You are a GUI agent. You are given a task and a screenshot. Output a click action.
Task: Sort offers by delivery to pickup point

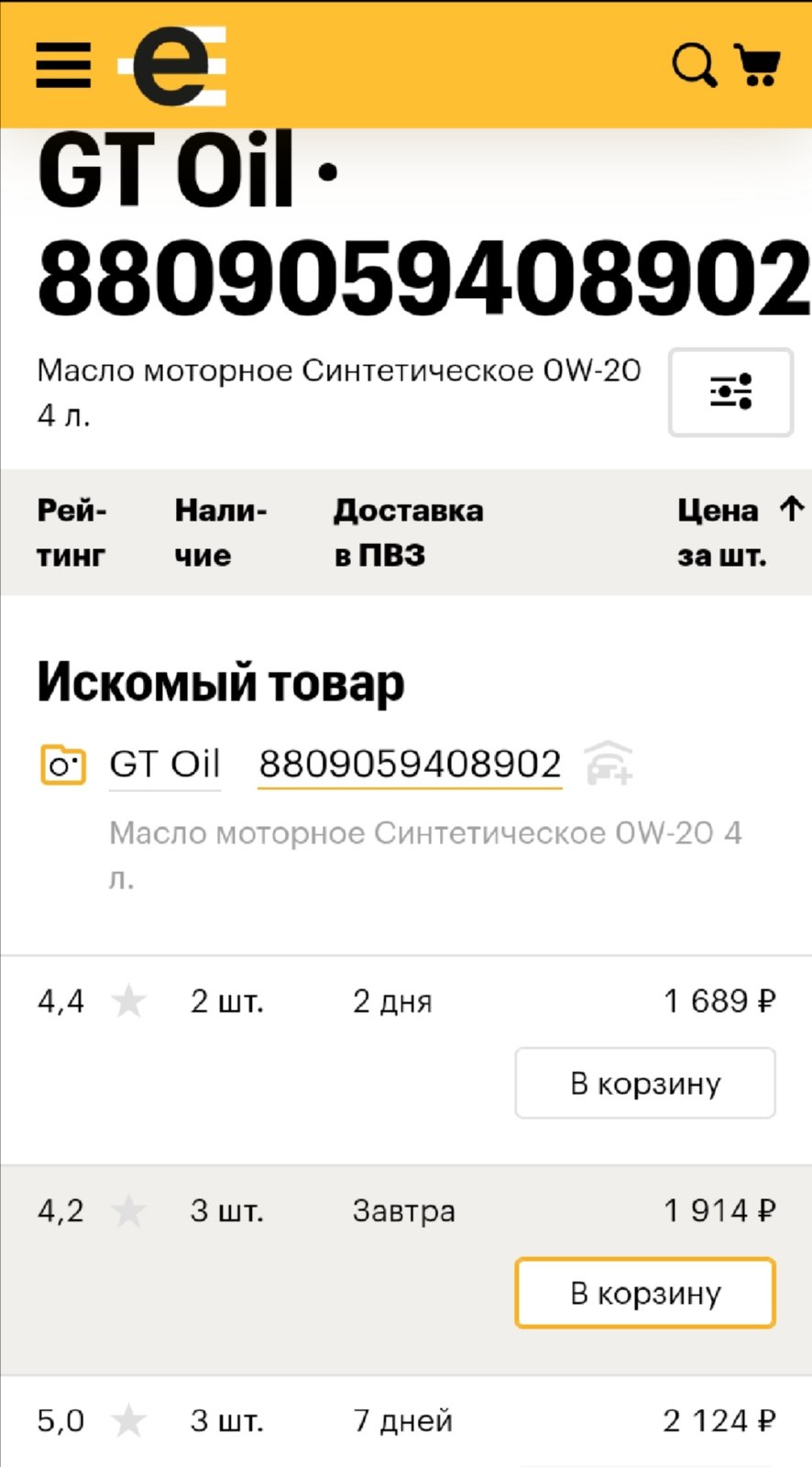(408, 533)
